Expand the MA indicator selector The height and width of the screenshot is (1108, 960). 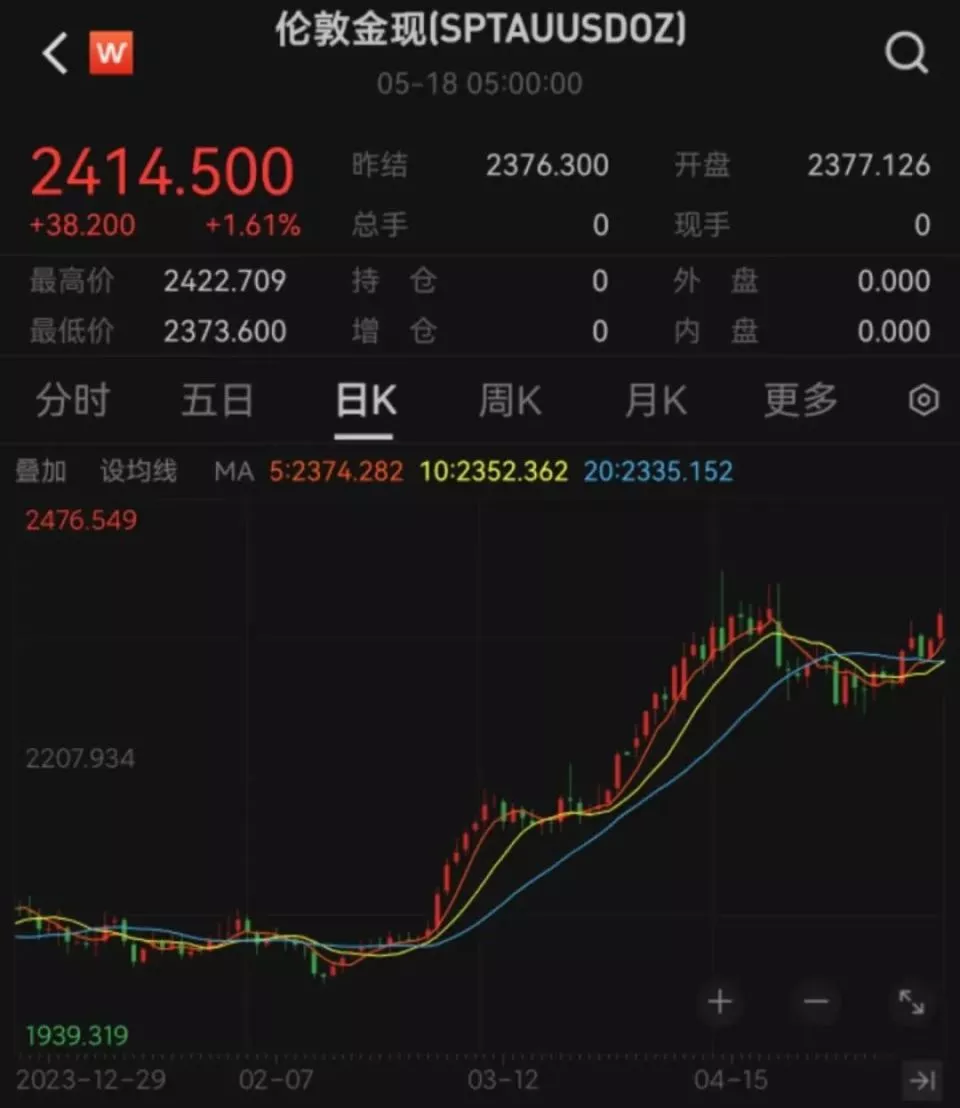pyautogui.click(x=233, y=470)
